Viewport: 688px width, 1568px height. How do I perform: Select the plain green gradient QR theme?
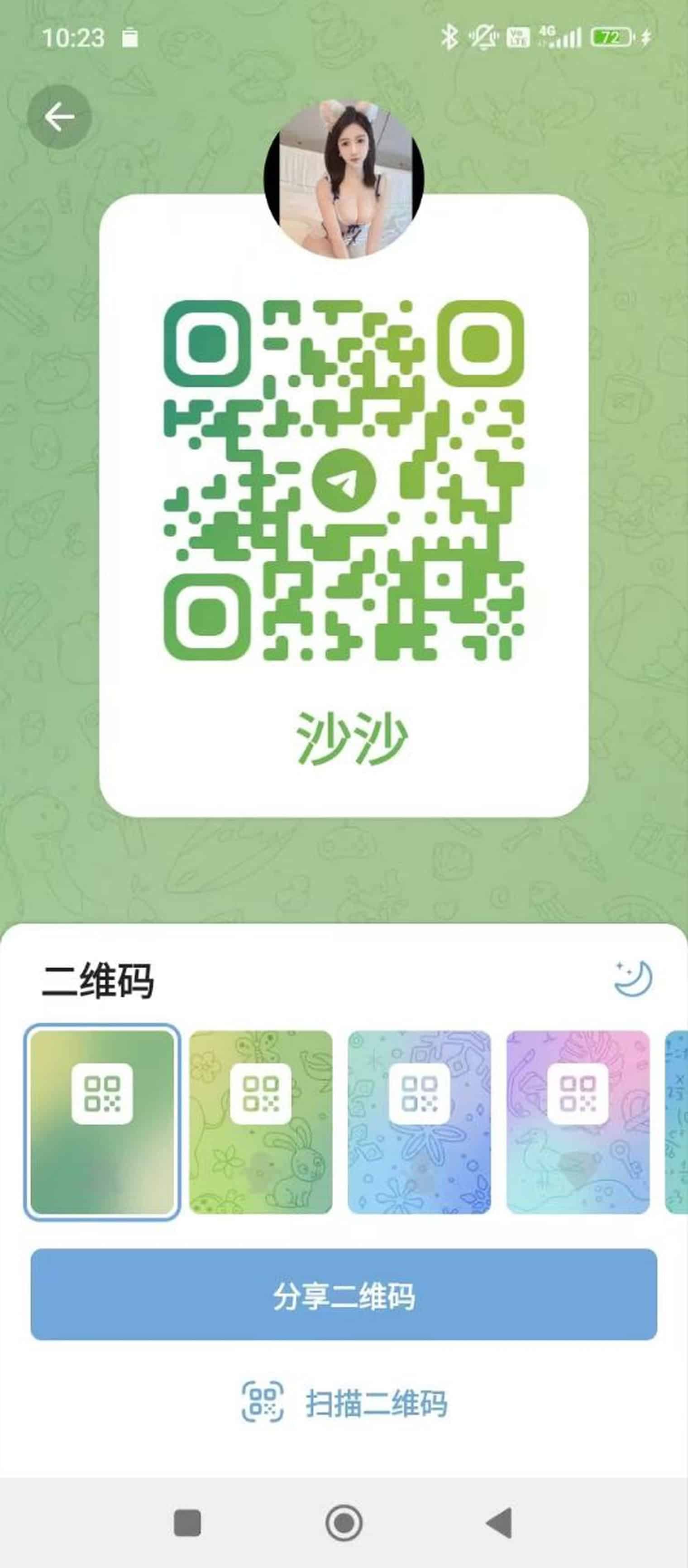point(102,1122)
